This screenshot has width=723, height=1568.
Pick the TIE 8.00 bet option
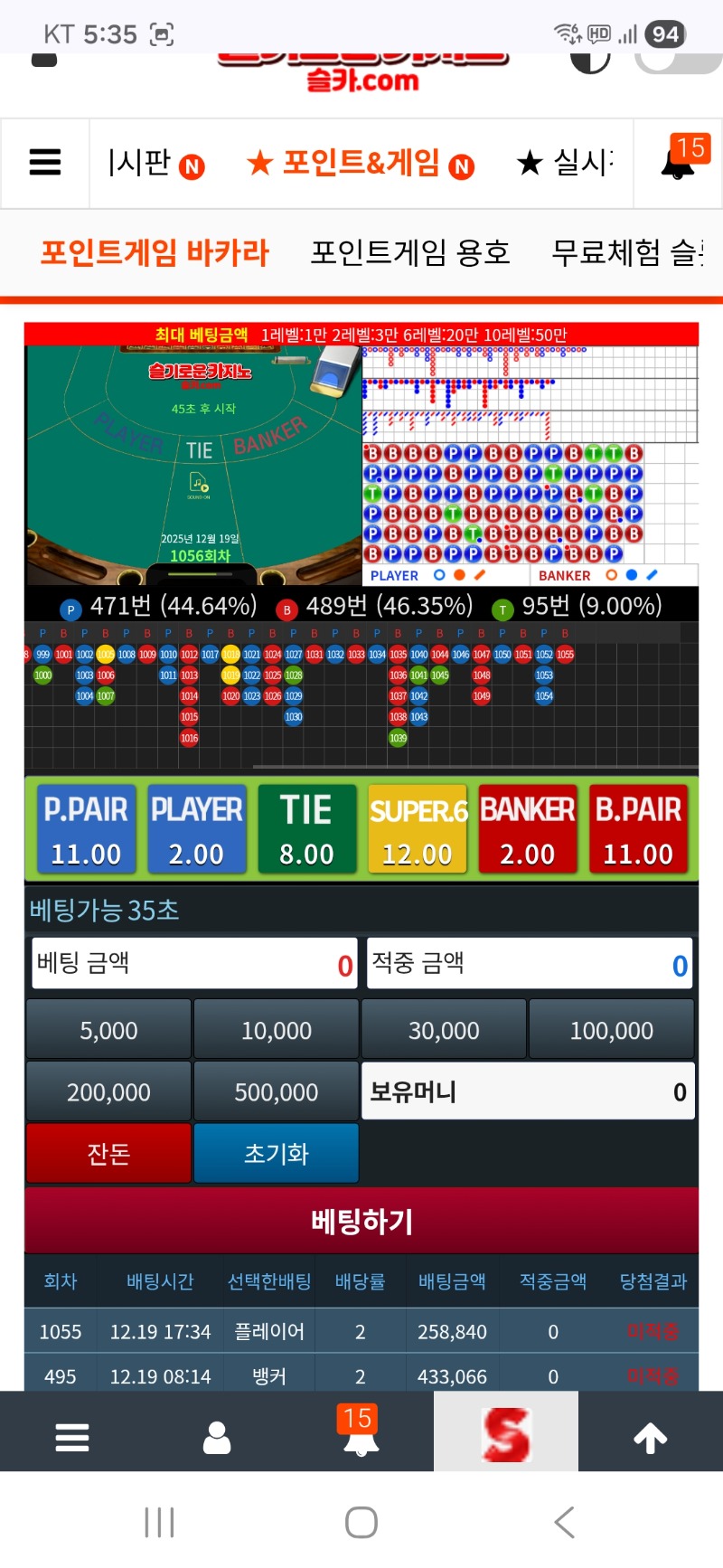pyautogui.click(x=306, y=830)
